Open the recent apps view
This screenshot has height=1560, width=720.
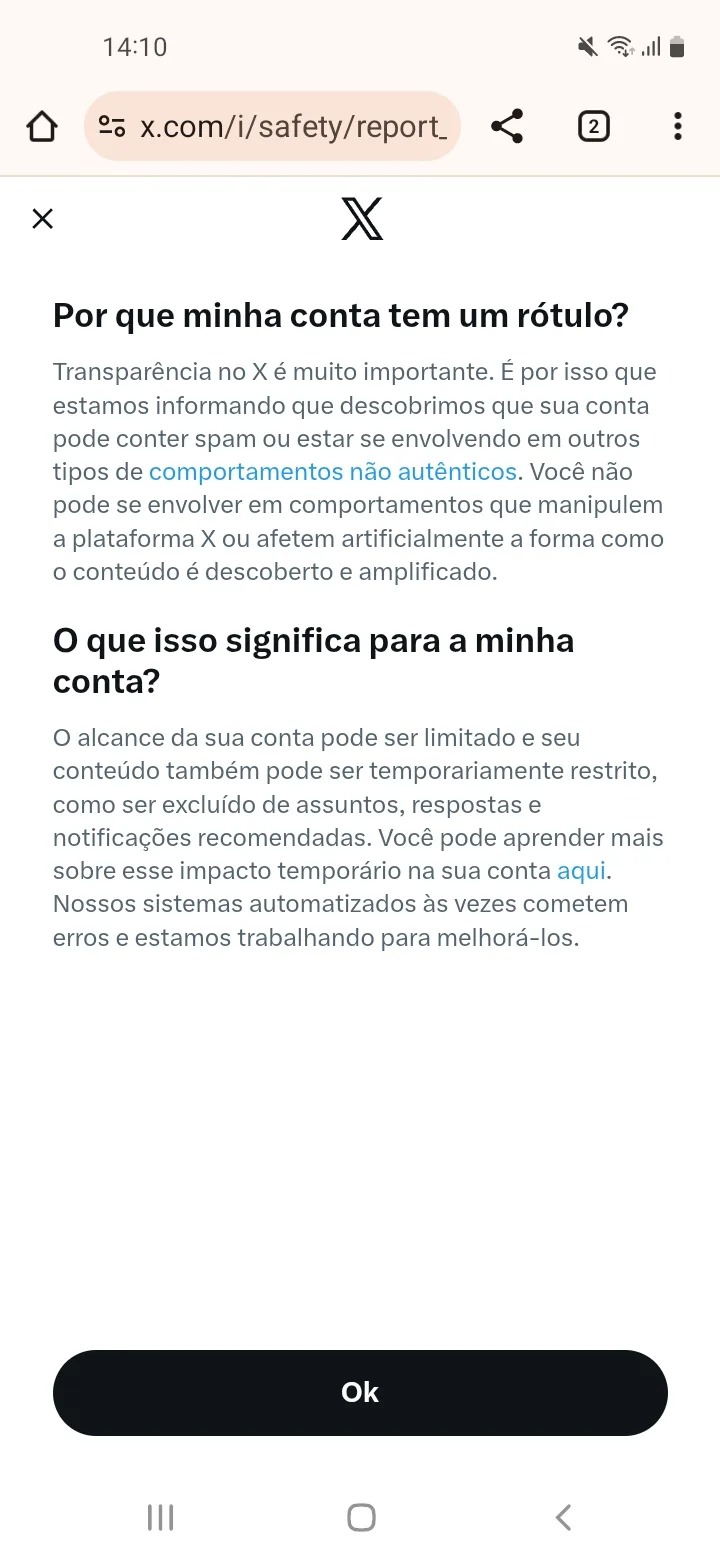point(160,1517)
